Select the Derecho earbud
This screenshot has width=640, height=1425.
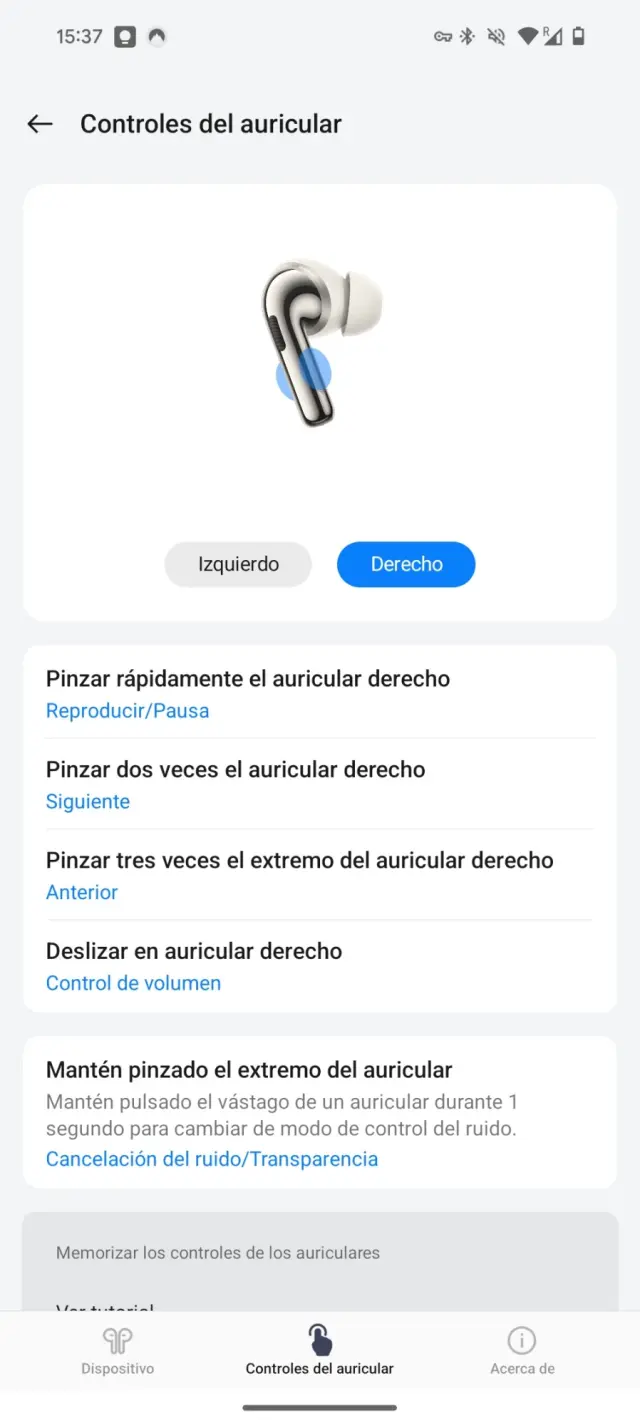click(406, 564)
